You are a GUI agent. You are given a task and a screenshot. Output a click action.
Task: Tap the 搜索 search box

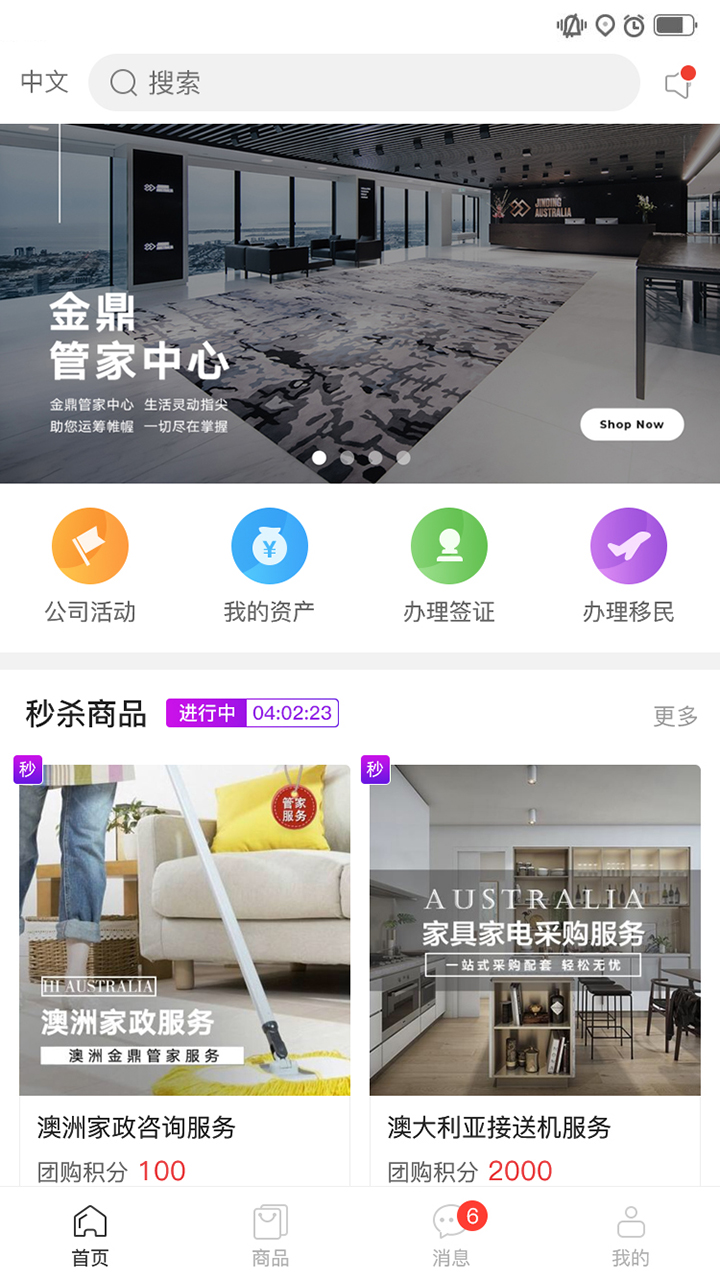[x=364, y=83]
